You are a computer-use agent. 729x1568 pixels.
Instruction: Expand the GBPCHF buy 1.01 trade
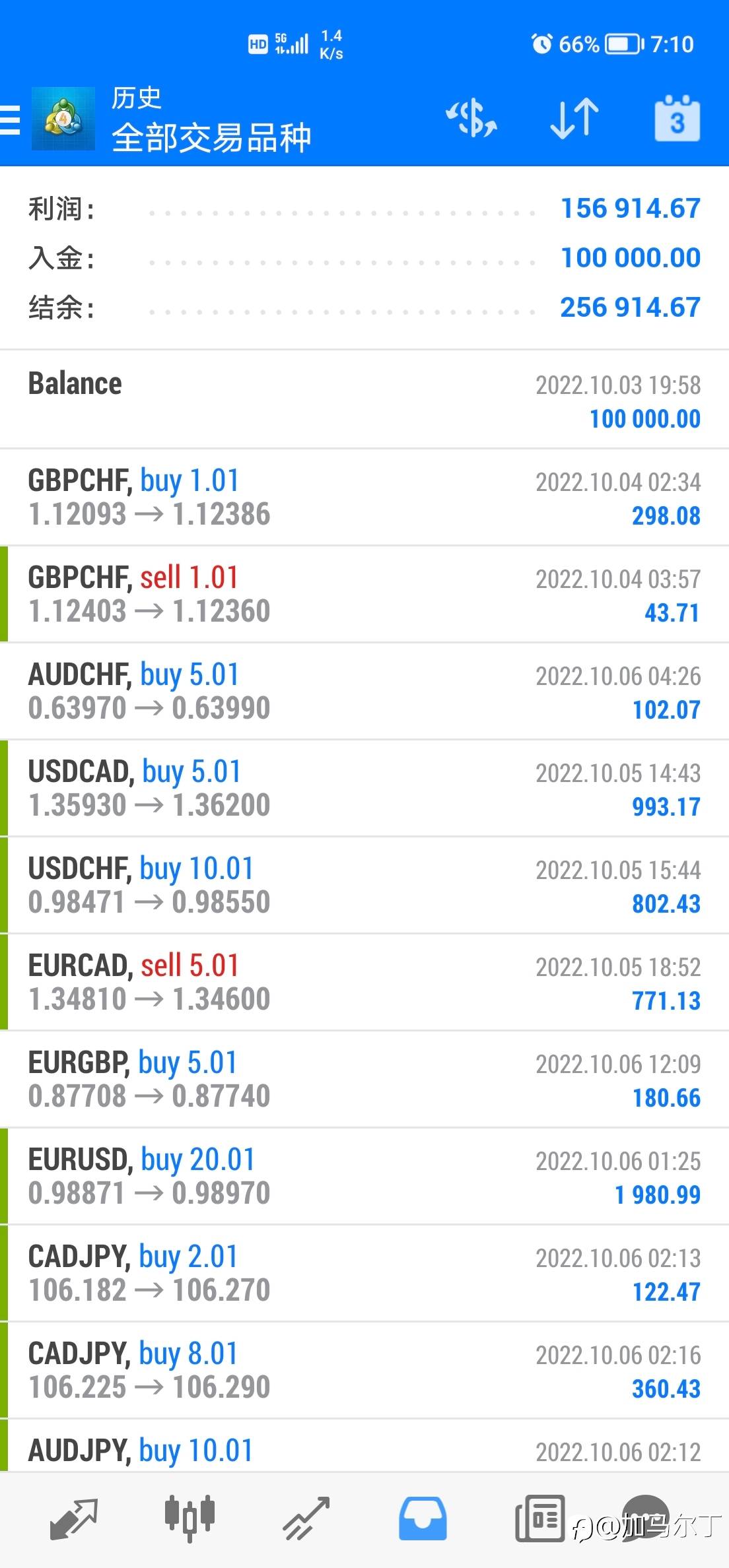(364, 498)
